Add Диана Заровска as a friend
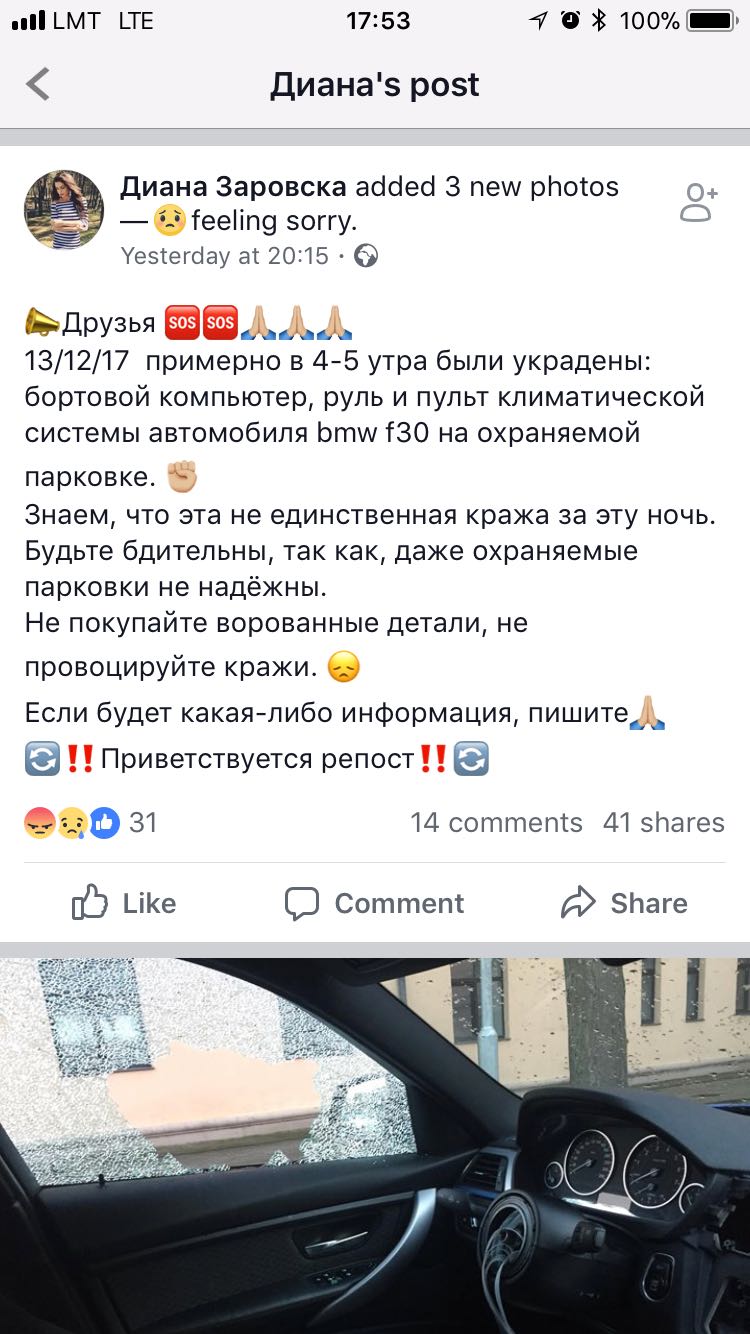750x1334 pixels. pyautogui.click(x=698, y=202)
